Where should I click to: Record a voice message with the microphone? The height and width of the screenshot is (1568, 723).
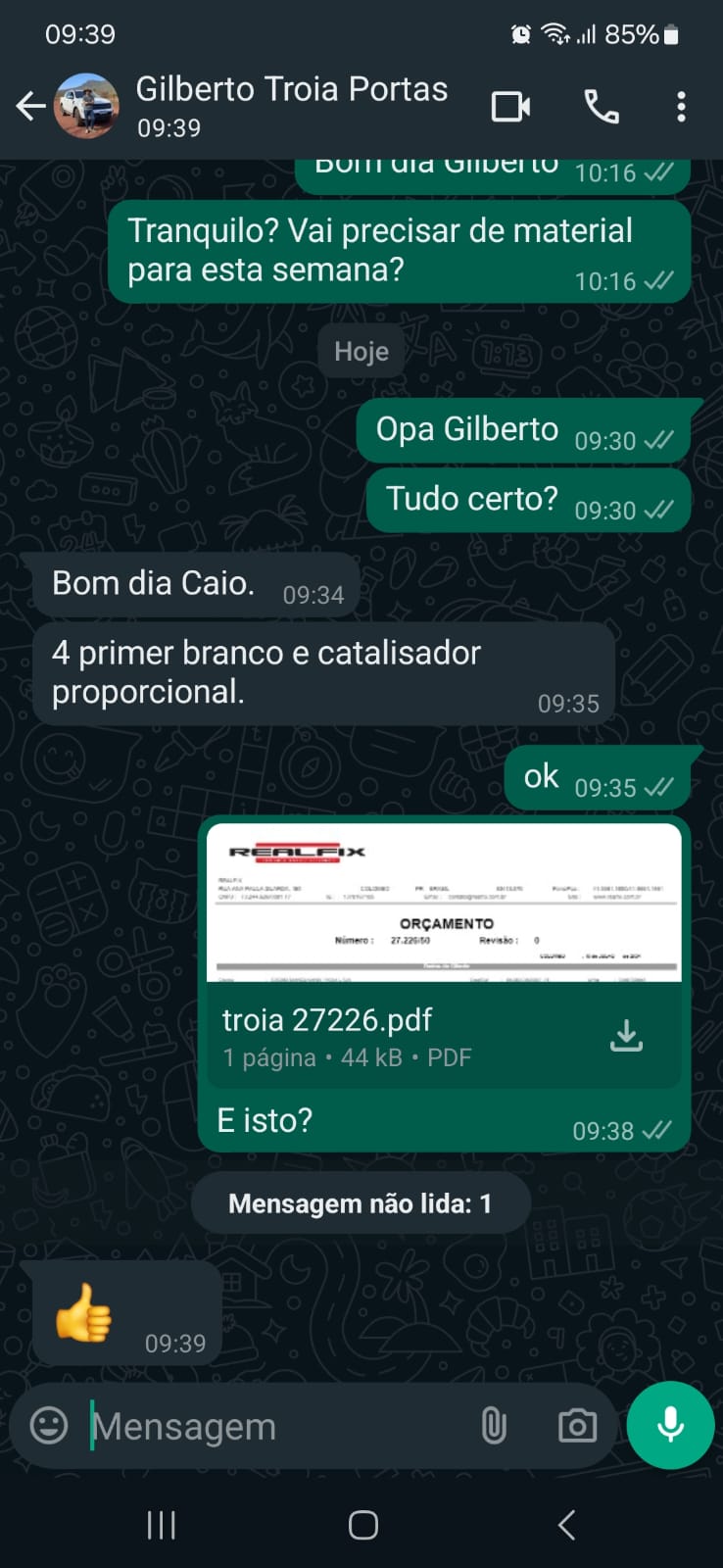pyautogui.click(x=670, y=1426)
